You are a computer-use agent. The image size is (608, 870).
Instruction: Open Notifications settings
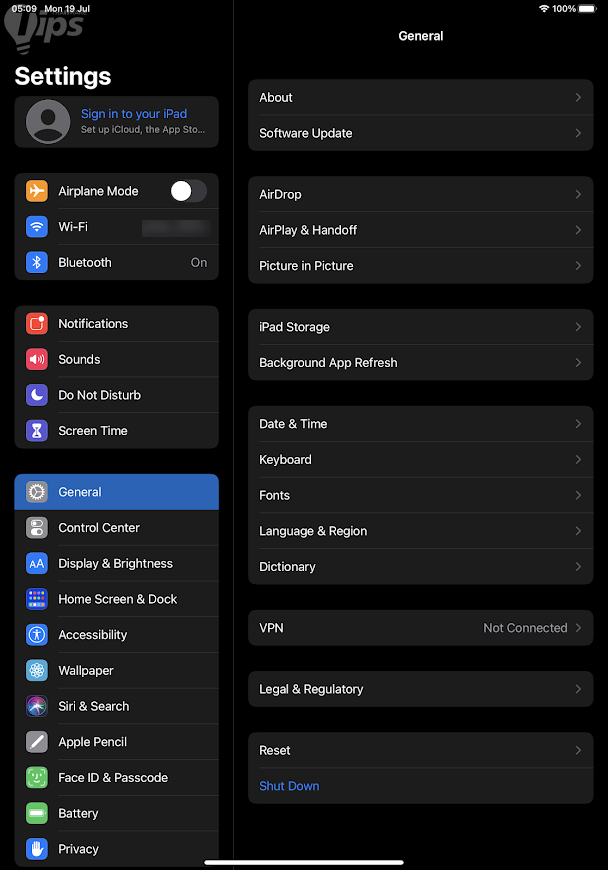point(116,324)
